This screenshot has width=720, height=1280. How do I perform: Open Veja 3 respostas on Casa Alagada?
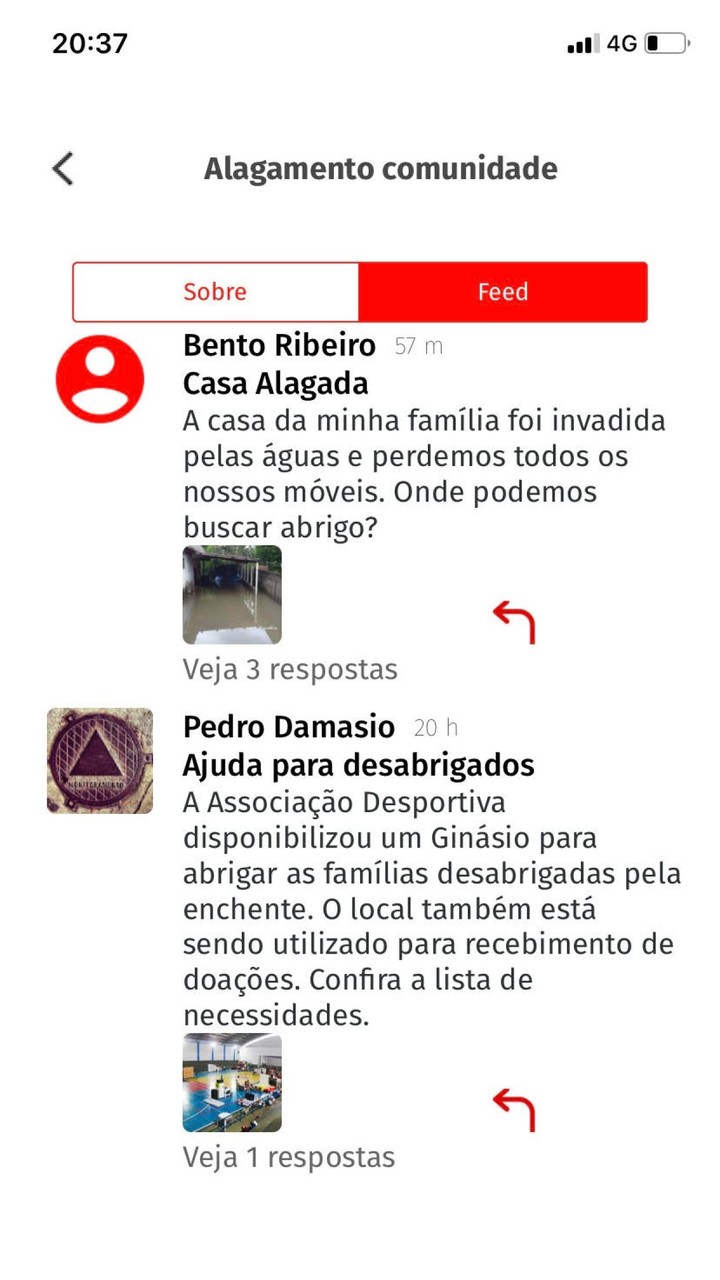coord(289,668)
